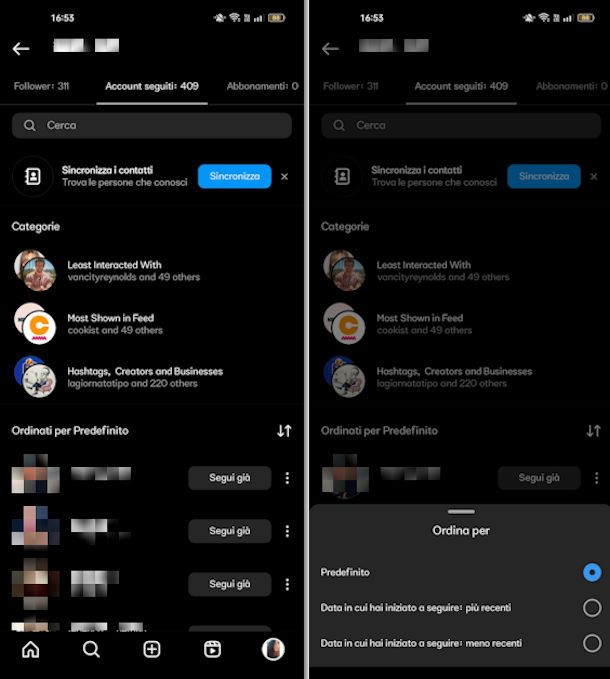The width and height of the screenshot is (610, 679).
Task: Create a new post with plus icon
Action: pyautogui.click(x=152, y=649)
